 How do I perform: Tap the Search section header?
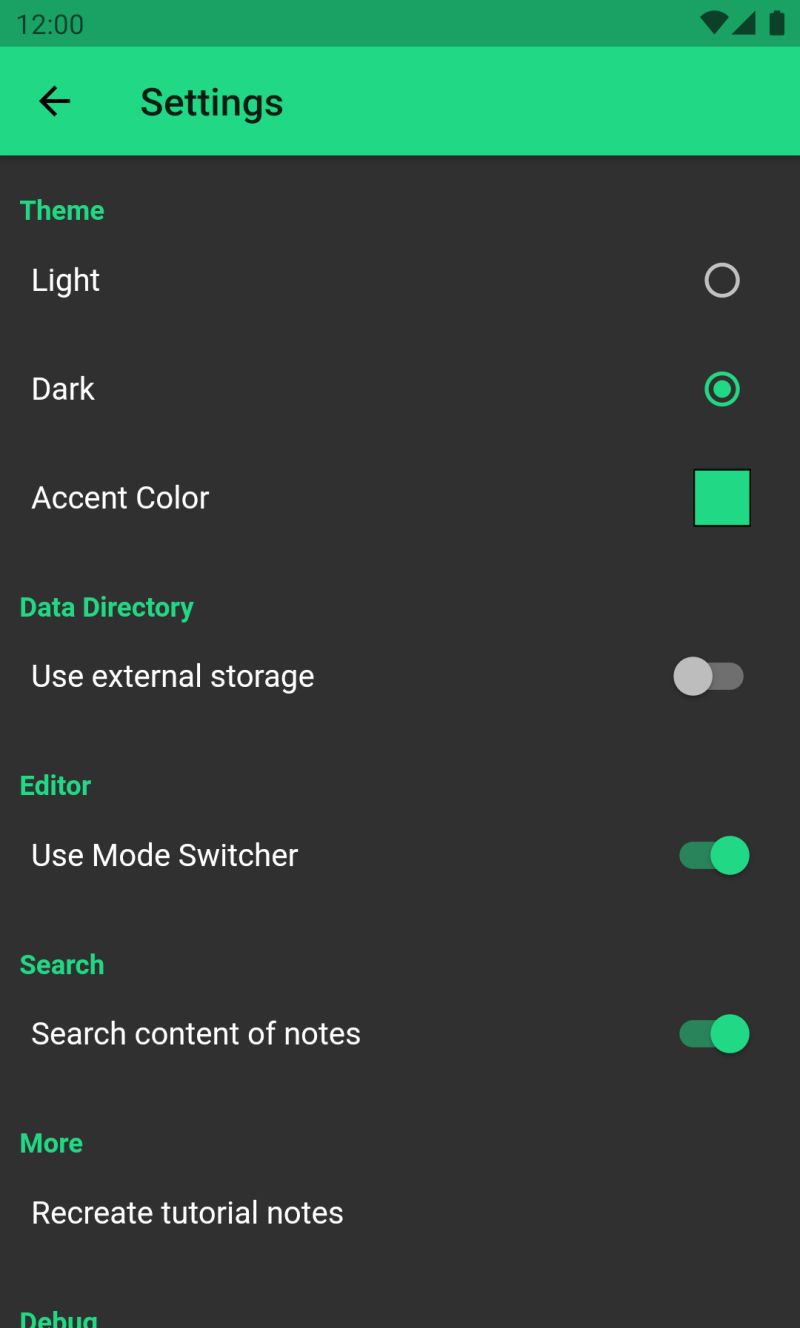[x=61, y=964]
